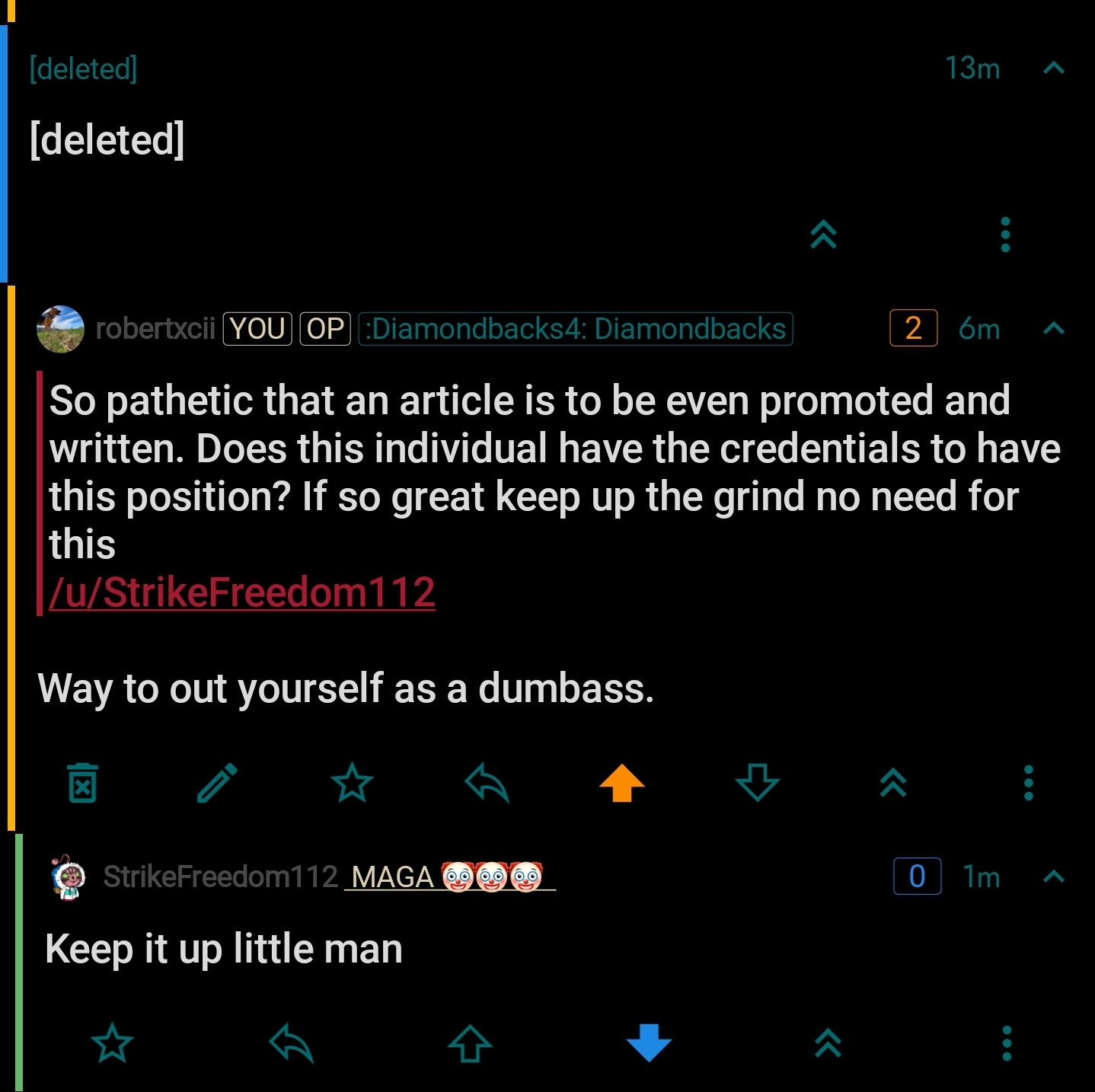Screen dimensions: 1095x1092
Task: Go to parent of robertxcii's comment
Action: [892, 783]
